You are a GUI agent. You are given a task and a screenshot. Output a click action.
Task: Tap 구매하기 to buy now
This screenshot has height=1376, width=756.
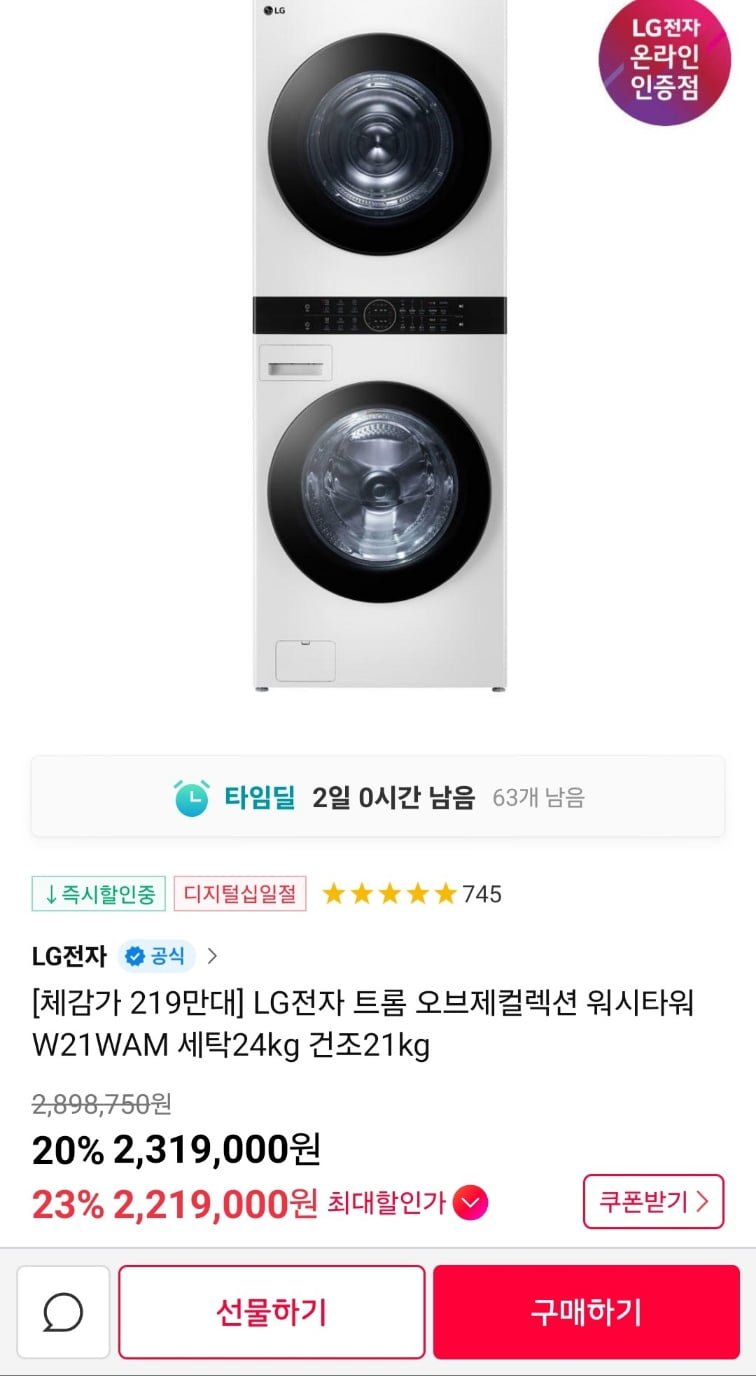click(586, 1312)
